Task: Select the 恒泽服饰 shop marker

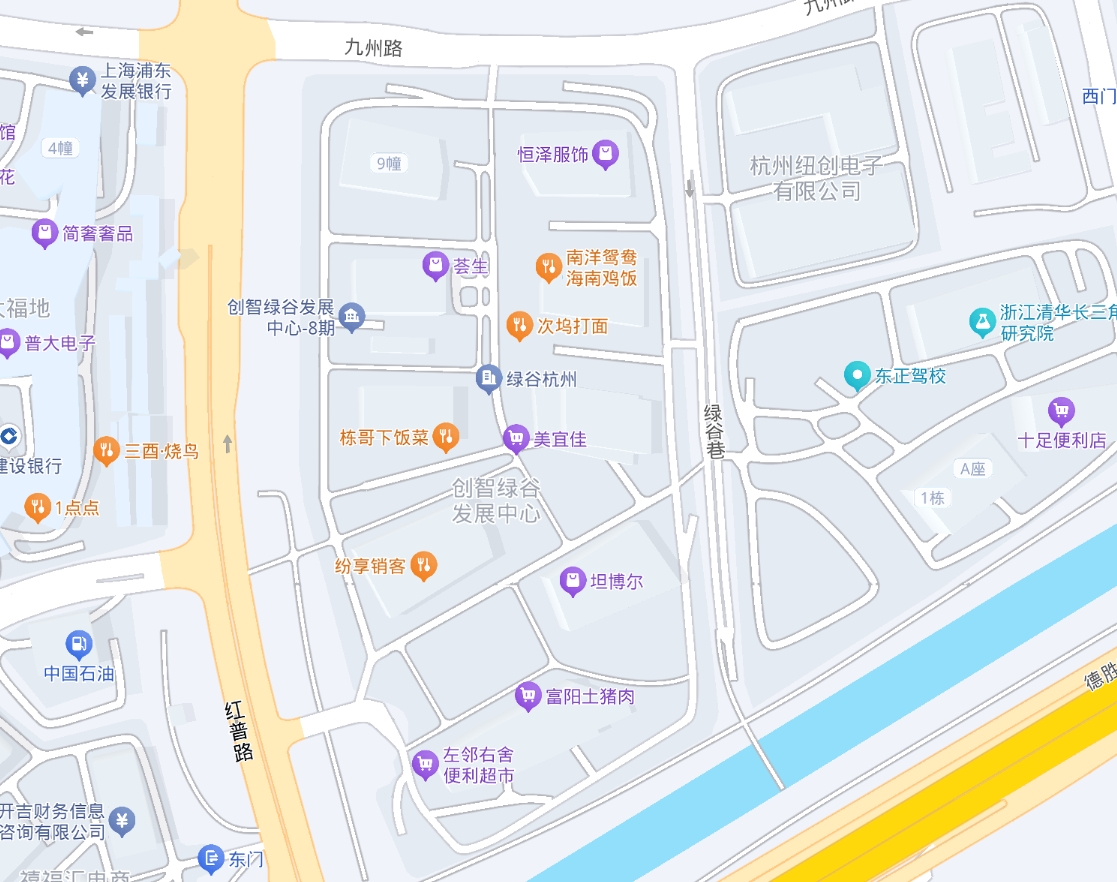Action: (x=605, y=154)
